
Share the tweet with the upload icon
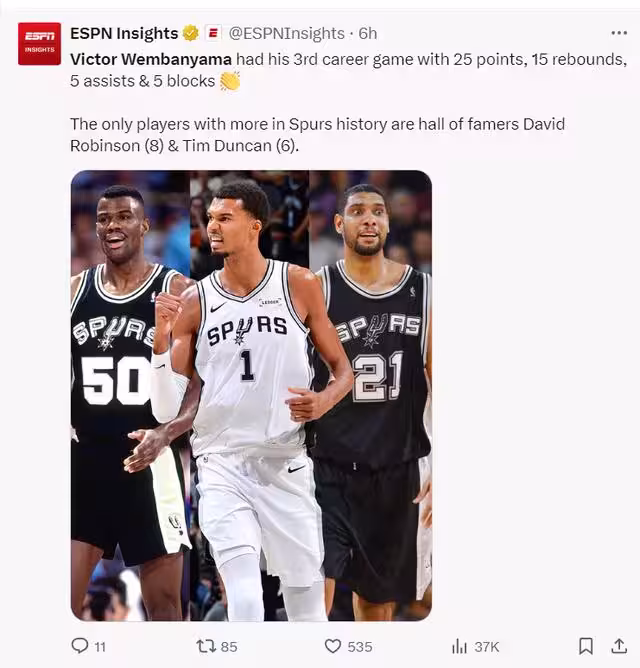coord(619,646)
